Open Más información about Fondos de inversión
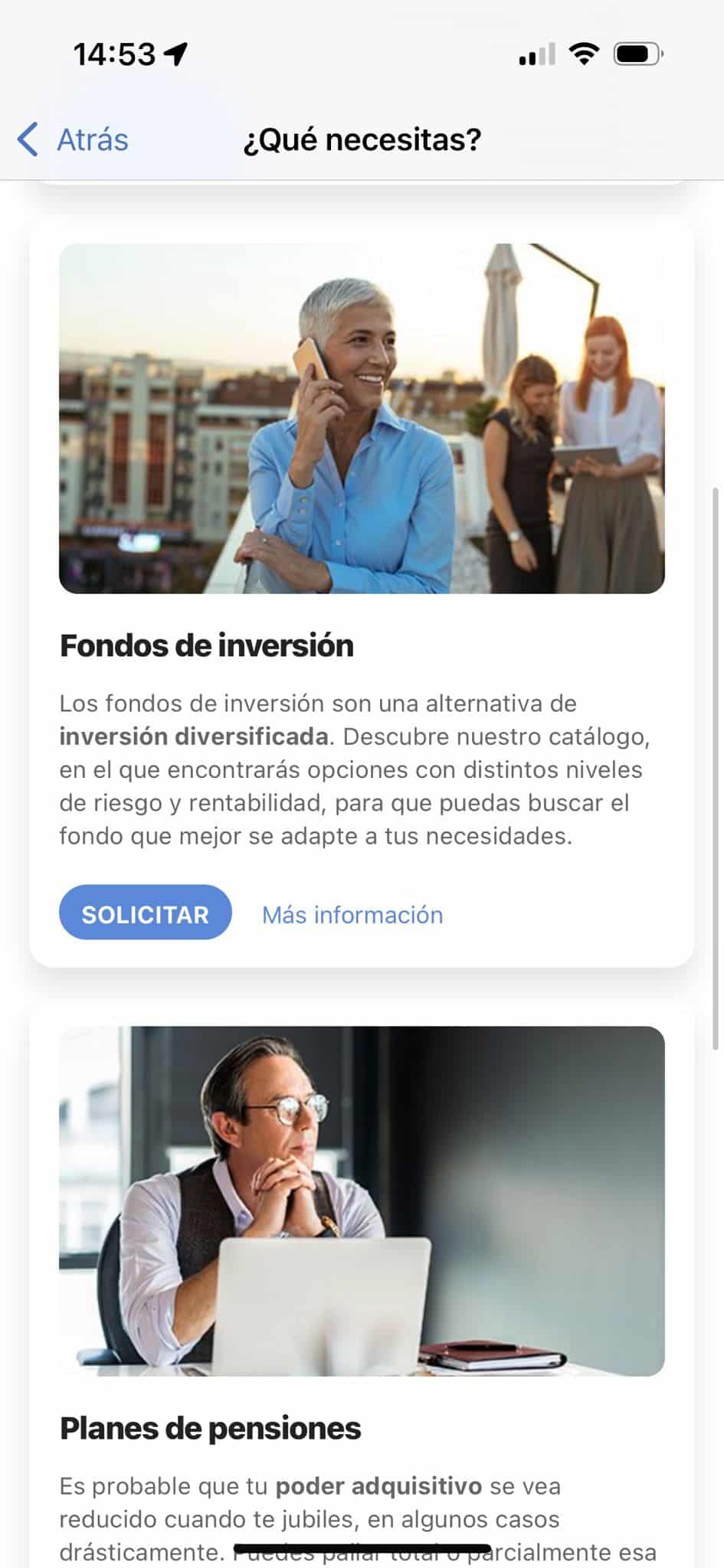The image size is (724, 1568). (x=352, y=915)
